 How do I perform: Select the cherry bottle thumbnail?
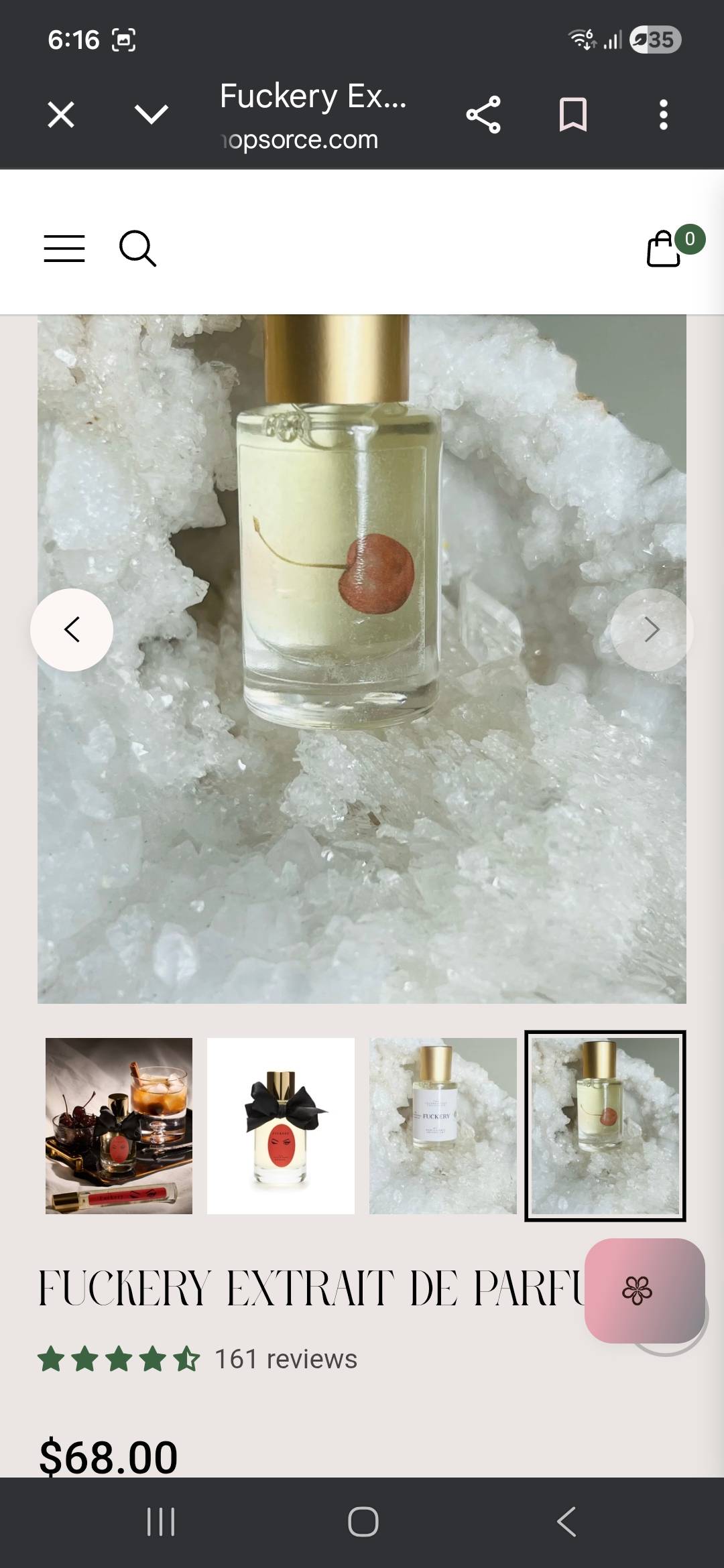point(605,1126)
